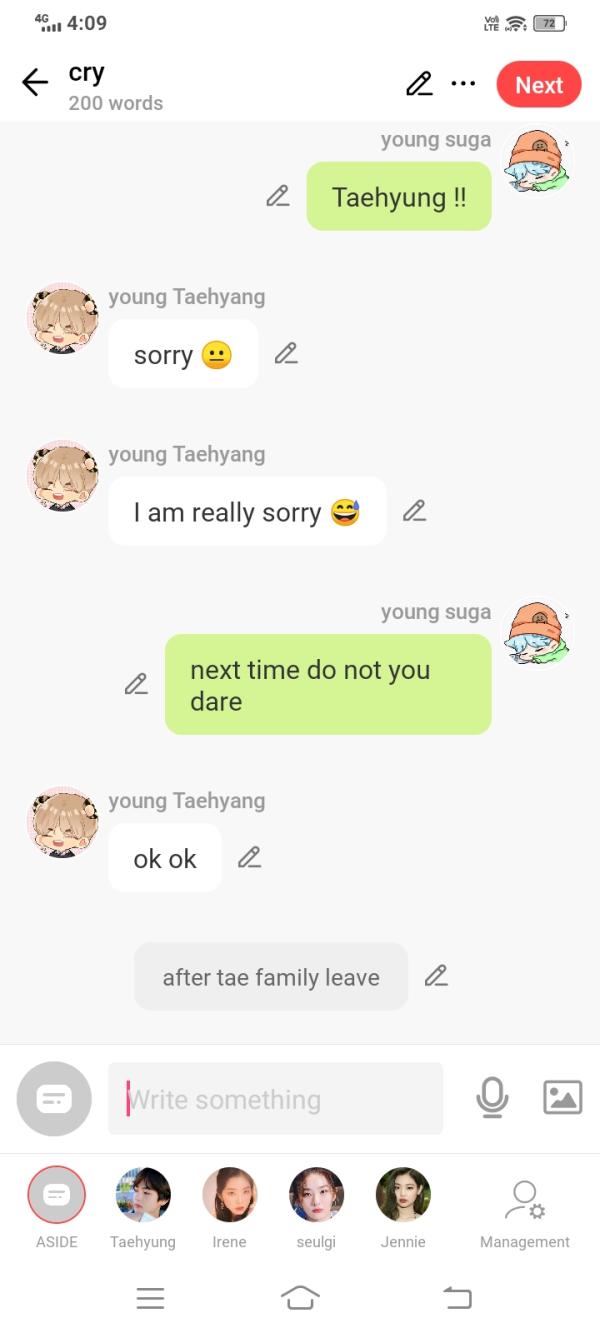Pick seulgi as the speaking character
Viewport: 600px width, 1333px height.
316,1195
